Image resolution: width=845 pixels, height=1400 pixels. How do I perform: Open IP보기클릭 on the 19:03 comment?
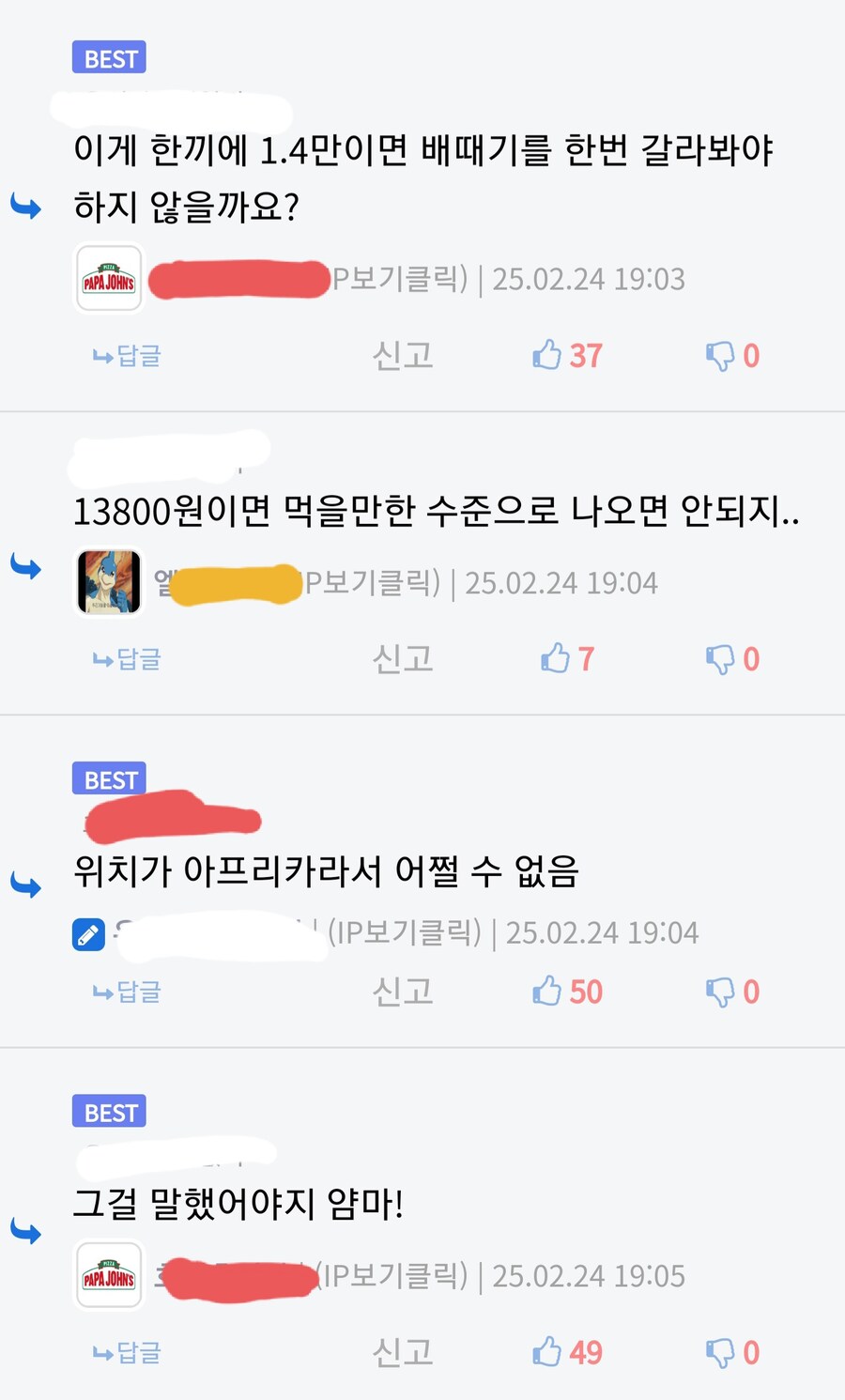(400, 279)
